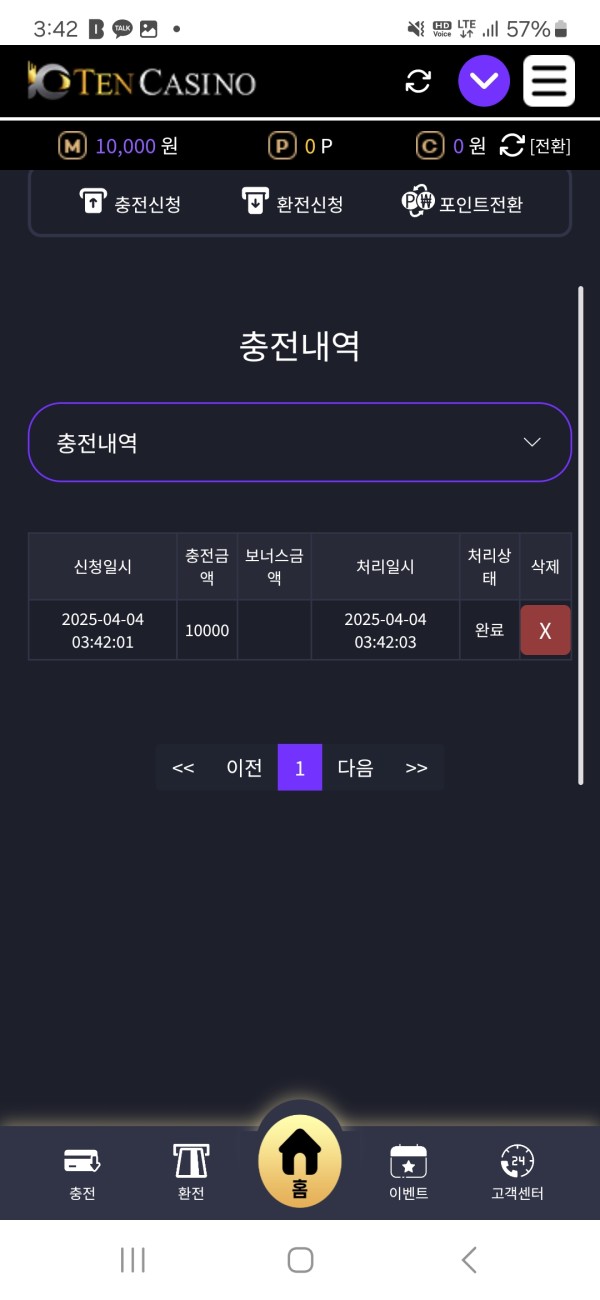Select page 1 in pagination
This screenshot has width=600, height=1300.
(300, 768)
